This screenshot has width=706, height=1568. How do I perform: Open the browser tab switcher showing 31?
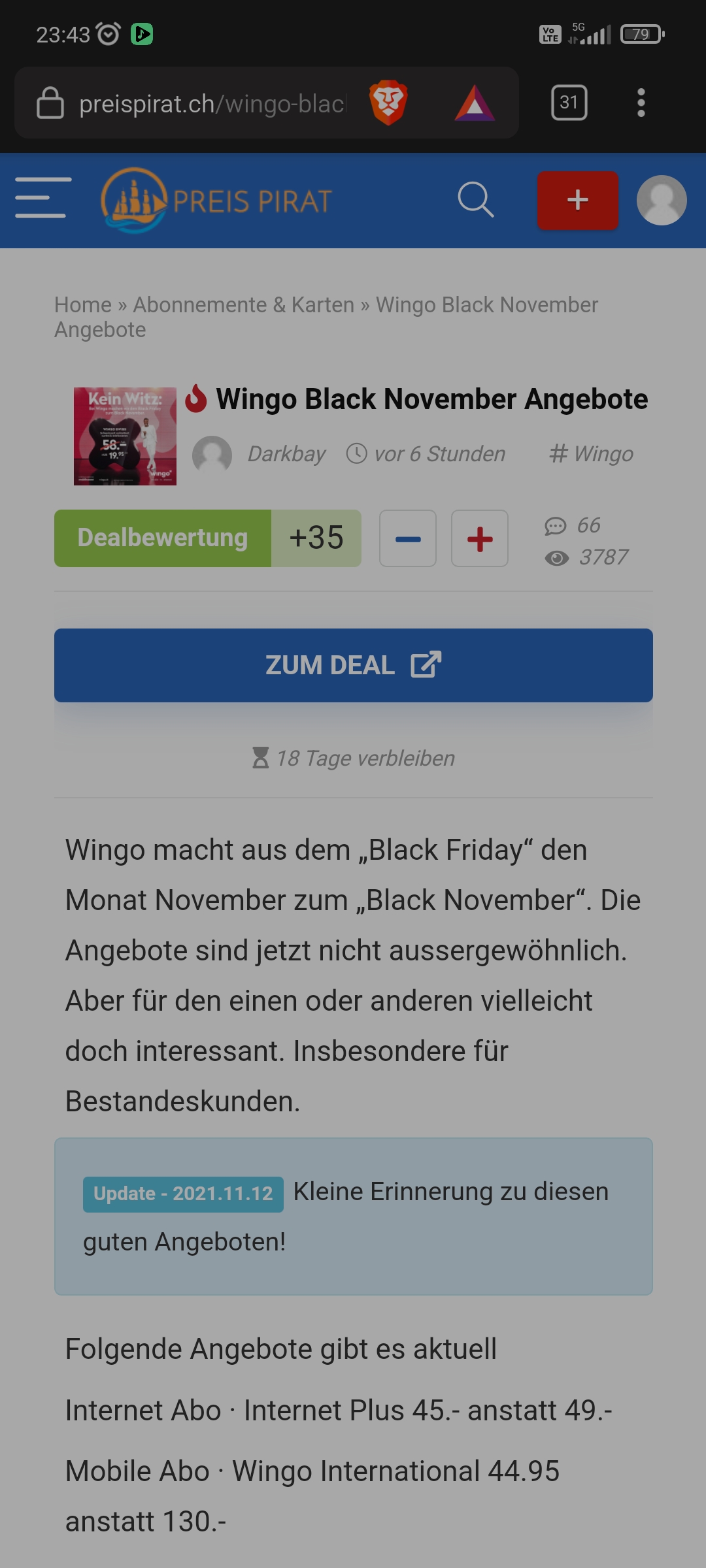point(569,103)
